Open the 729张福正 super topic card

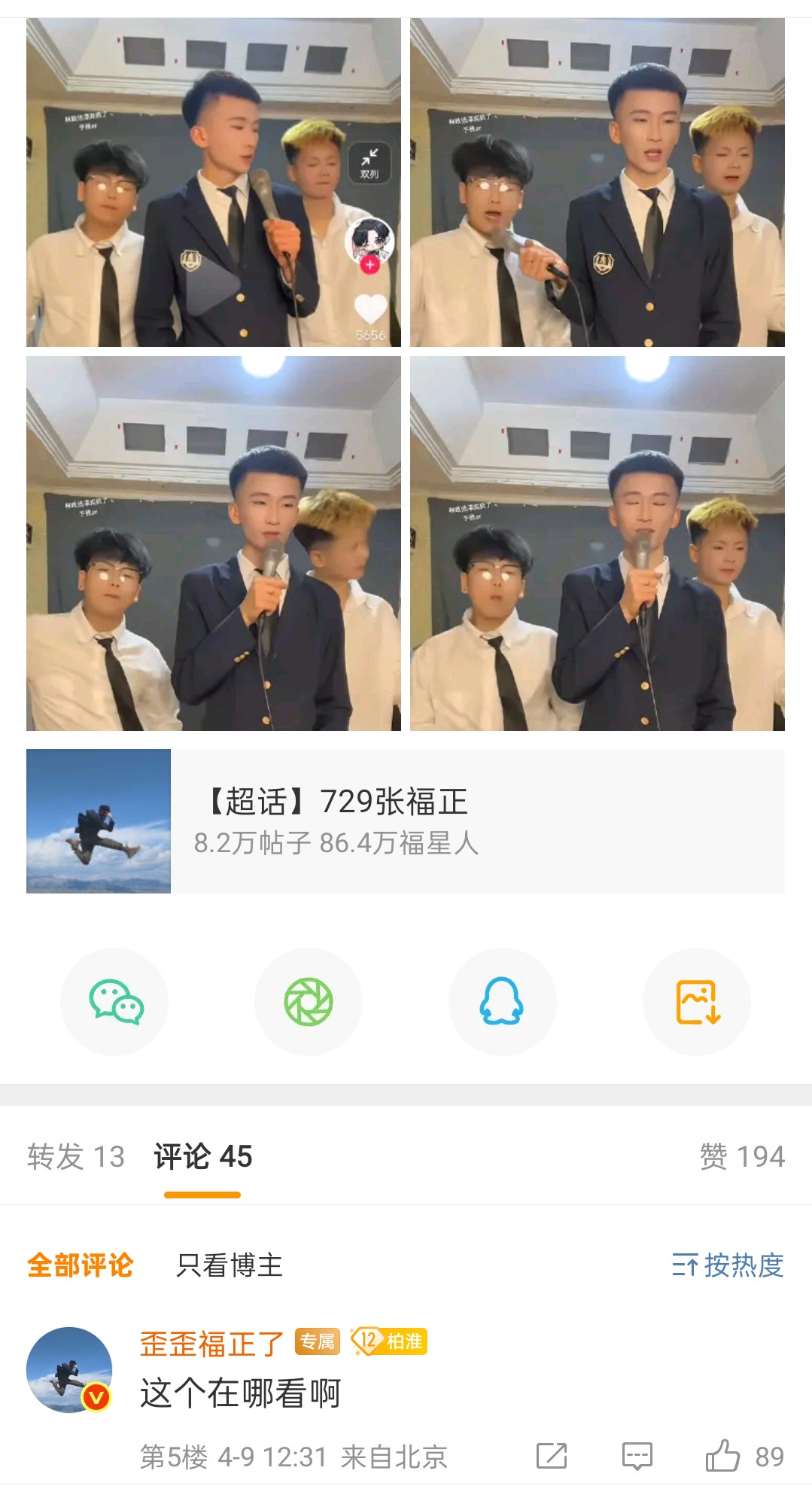pyautogui.click(x=405, y=821)
